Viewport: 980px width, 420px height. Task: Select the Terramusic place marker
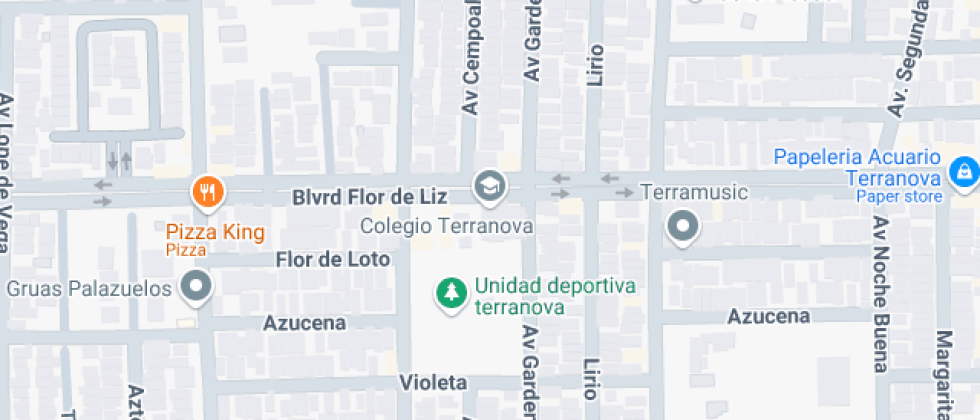(683, 226)
